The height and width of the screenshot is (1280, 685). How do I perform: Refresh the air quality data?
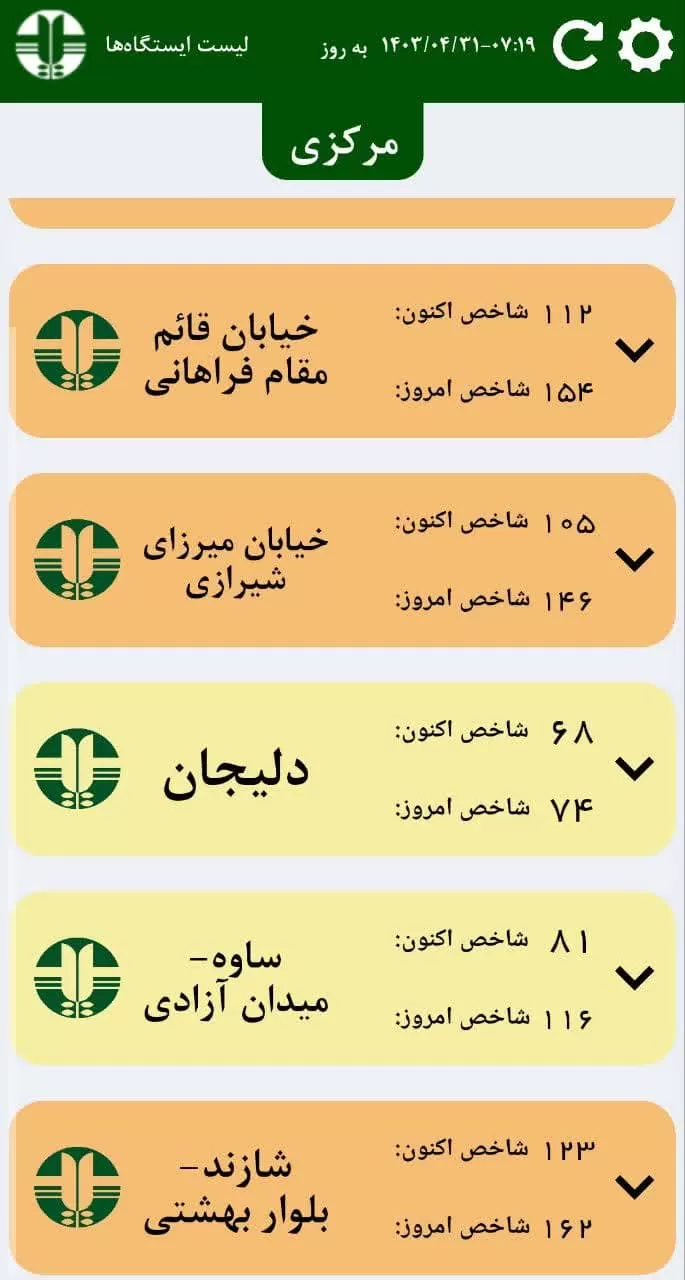(577, 45)
